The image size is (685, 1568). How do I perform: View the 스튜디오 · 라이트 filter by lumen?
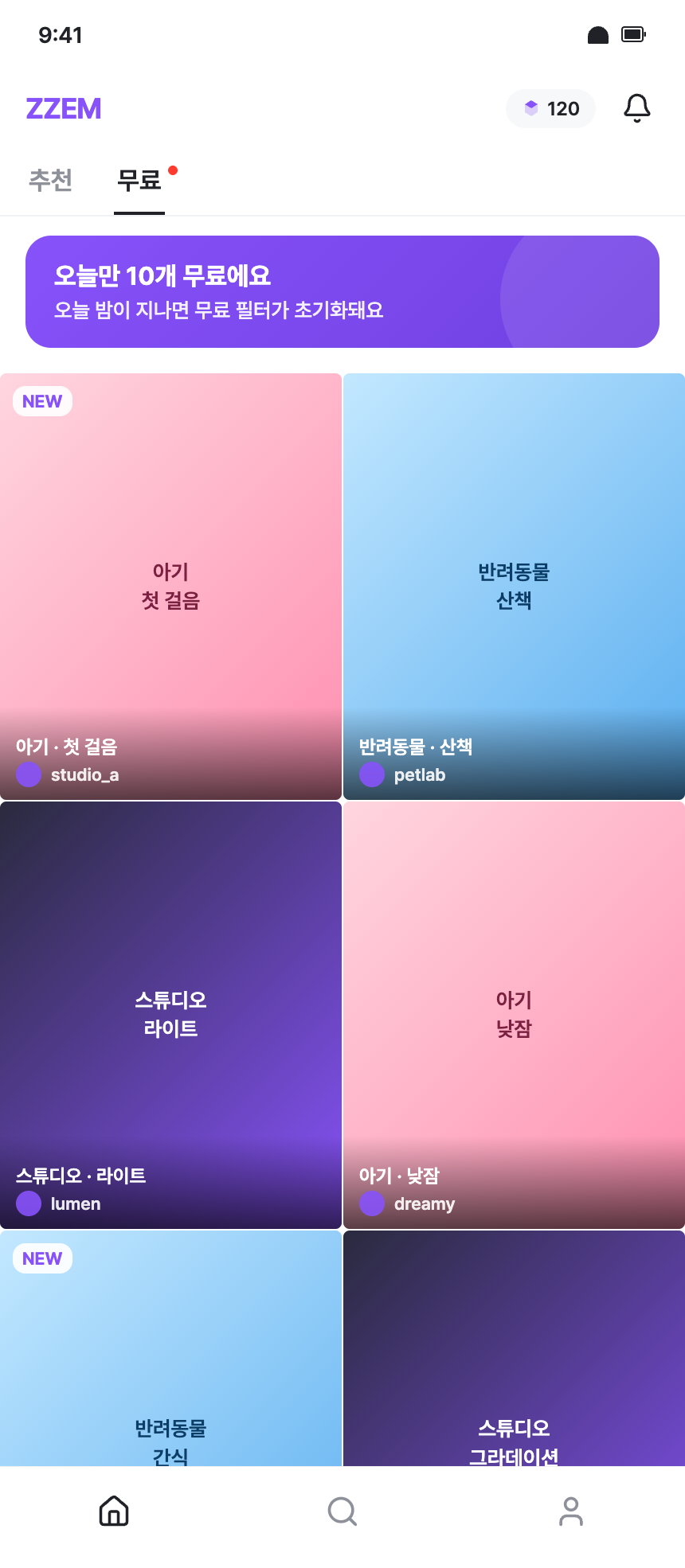tap(170, 1014)
